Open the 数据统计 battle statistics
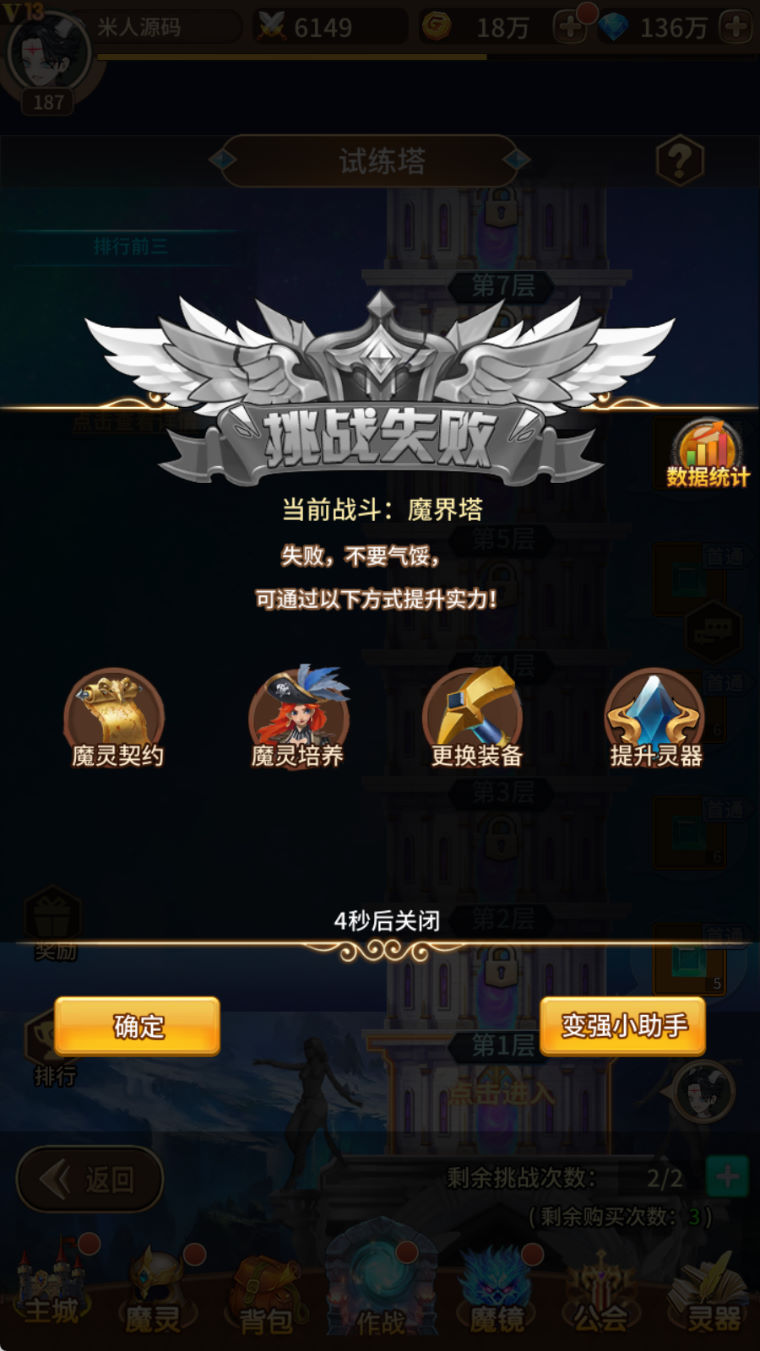Viewport: 760px width, 1351px height. click(x=708, y=453)
